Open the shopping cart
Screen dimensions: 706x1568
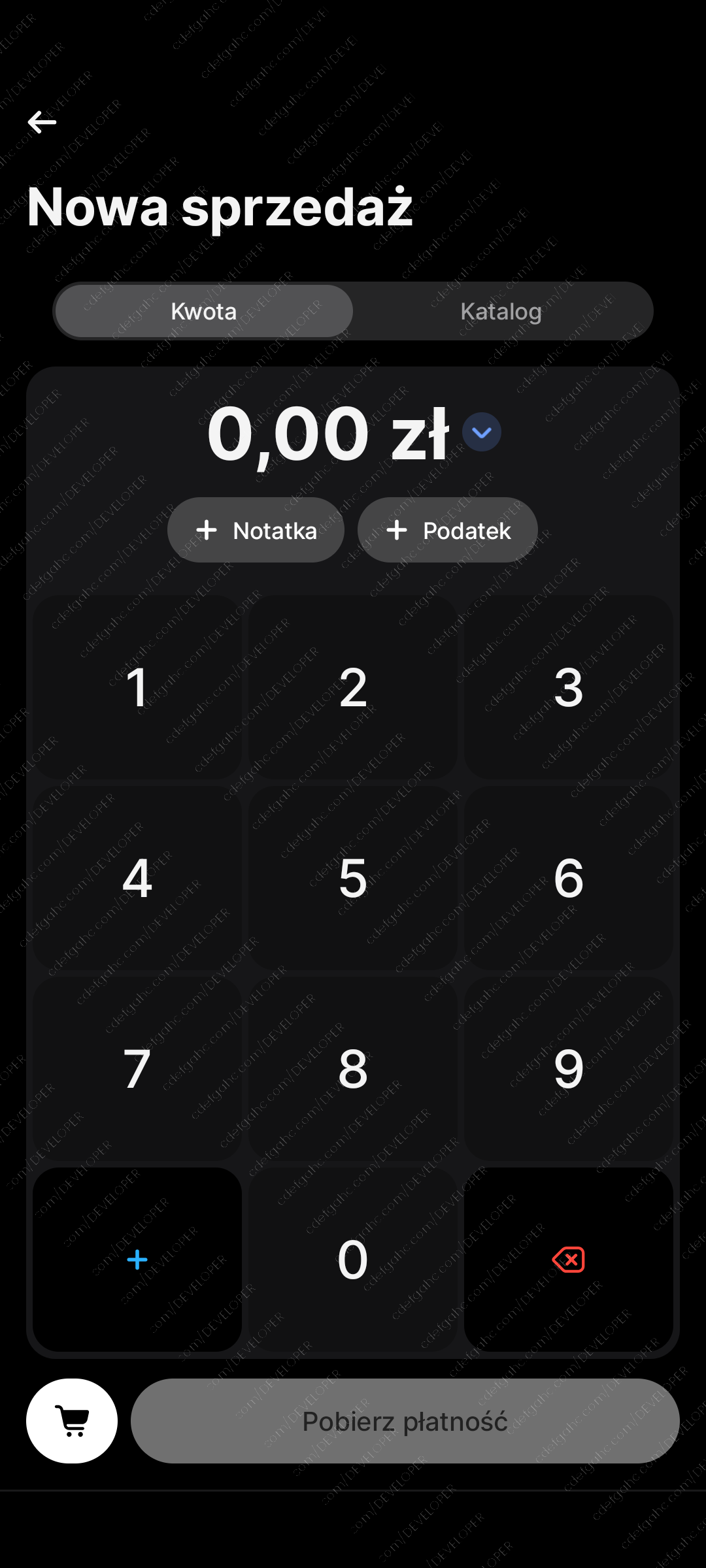pos(72,1421)
